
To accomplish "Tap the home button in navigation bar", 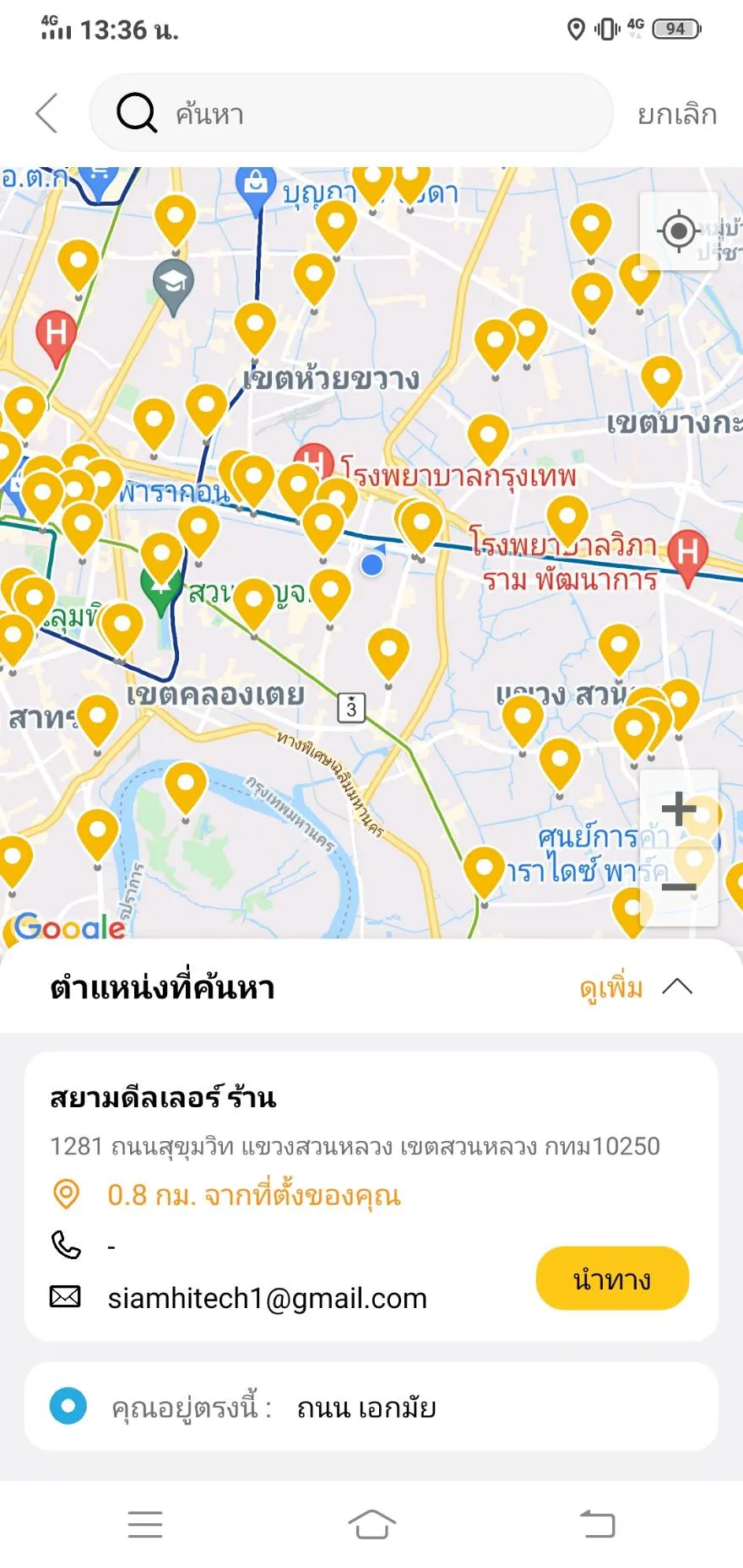I will pos(371,1526).
